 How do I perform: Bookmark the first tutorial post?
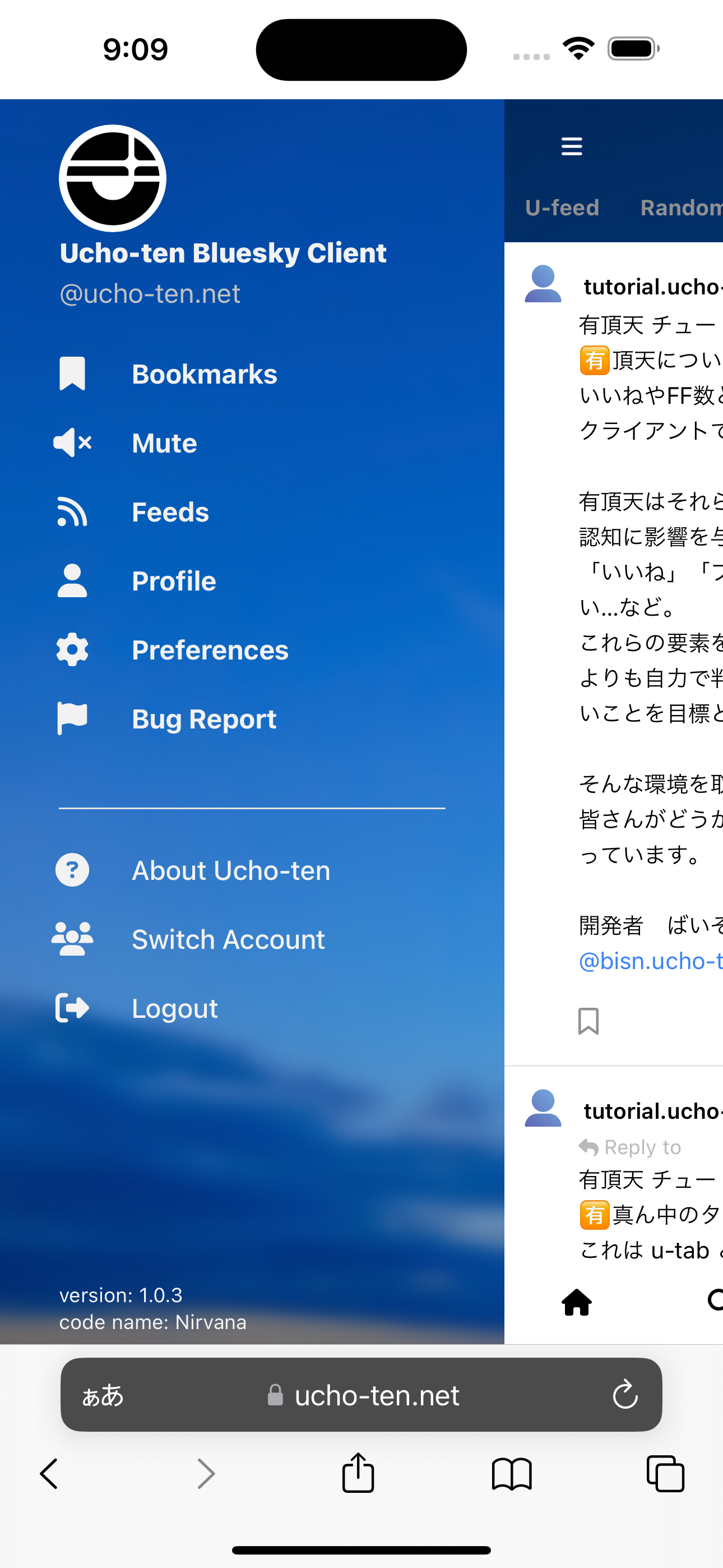[588, 1021]
